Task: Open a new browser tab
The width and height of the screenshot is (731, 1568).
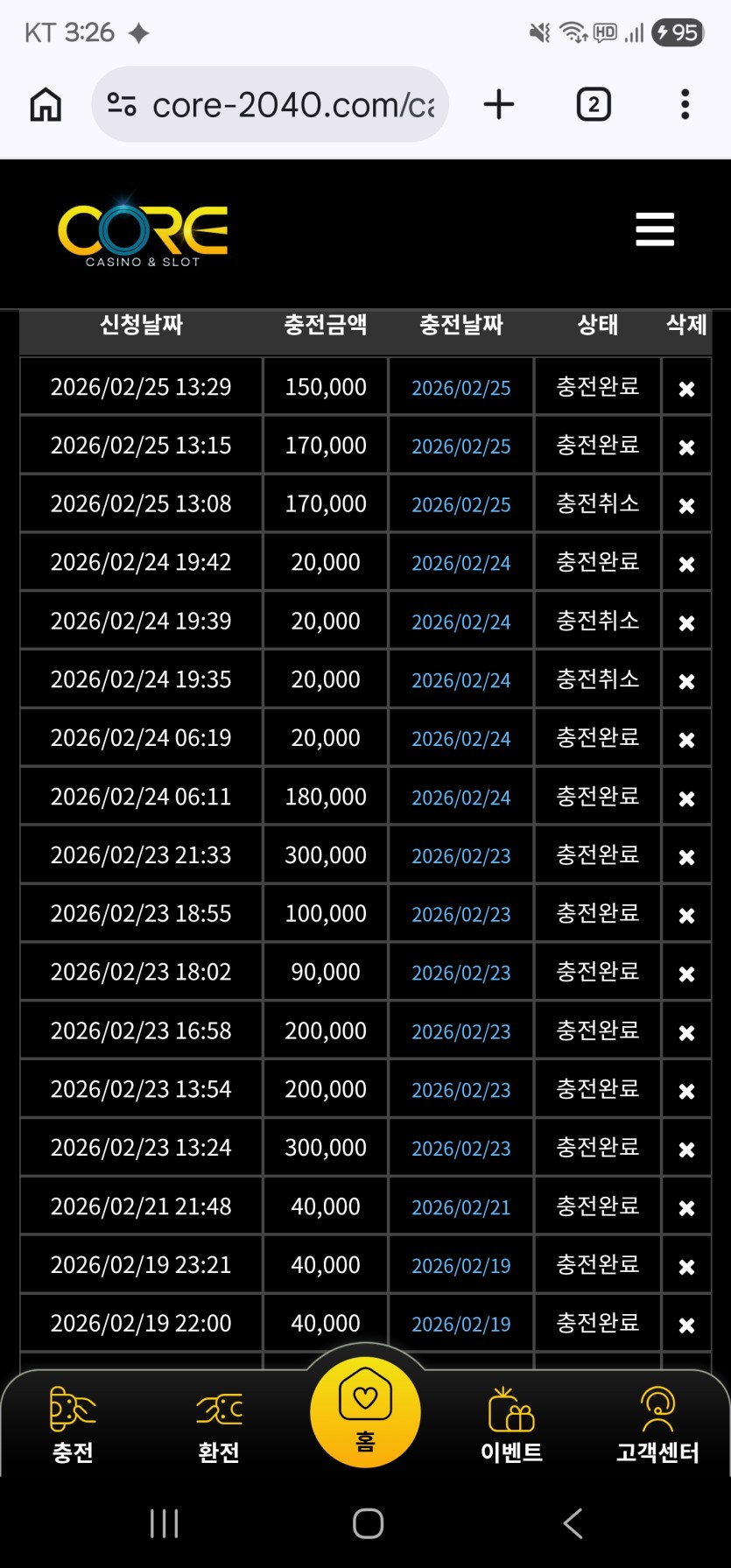Action: click(x=499, y=105)
